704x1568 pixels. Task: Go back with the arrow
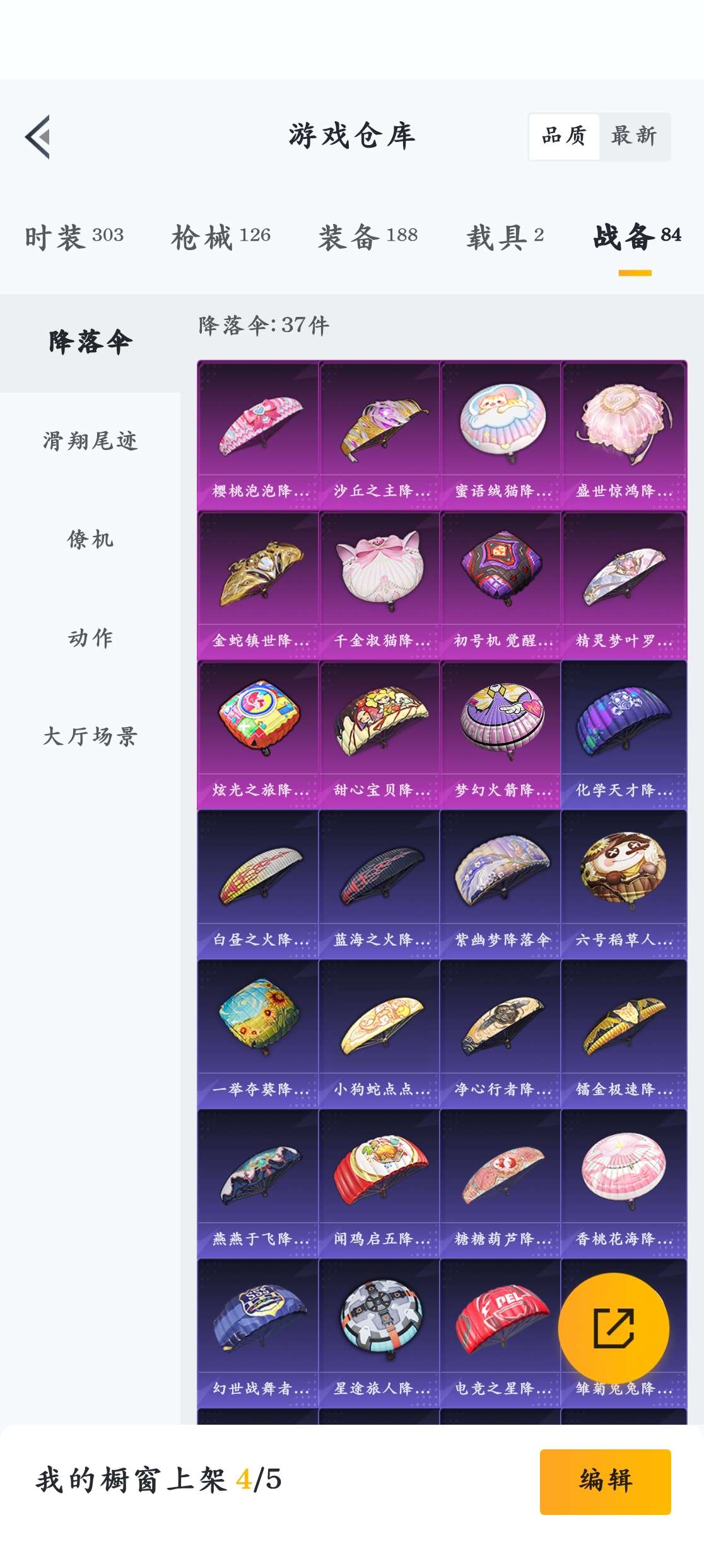pyautogui.click(x=38, y=137)
